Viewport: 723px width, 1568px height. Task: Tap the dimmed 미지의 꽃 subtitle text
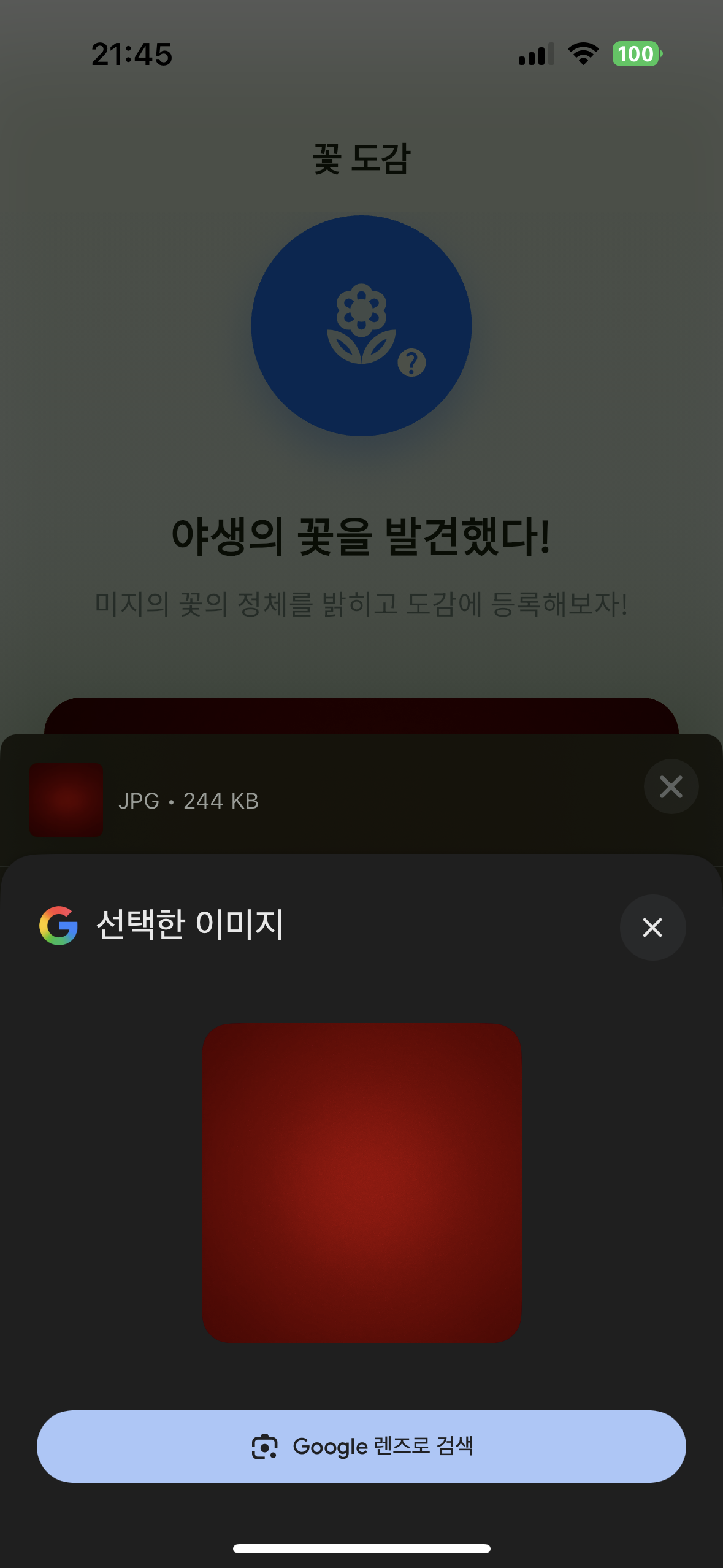[361, 604]
